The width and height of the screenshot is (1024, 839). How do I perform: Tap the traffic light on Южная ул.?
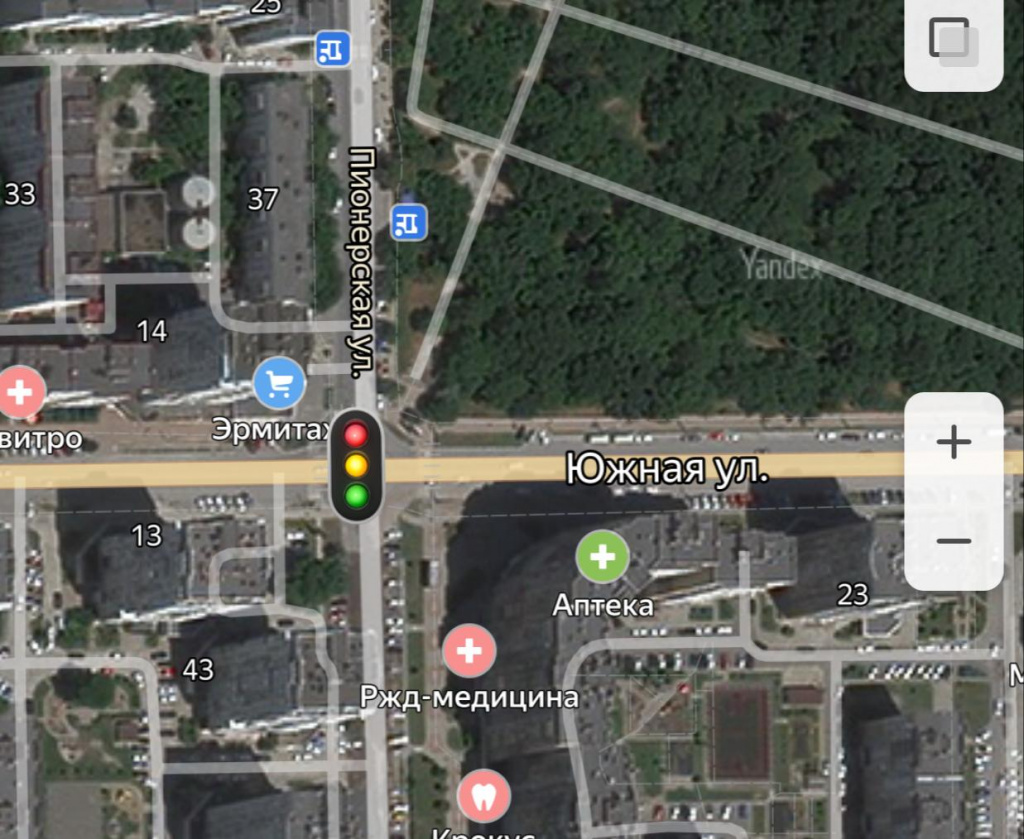(x=356, y=465)
